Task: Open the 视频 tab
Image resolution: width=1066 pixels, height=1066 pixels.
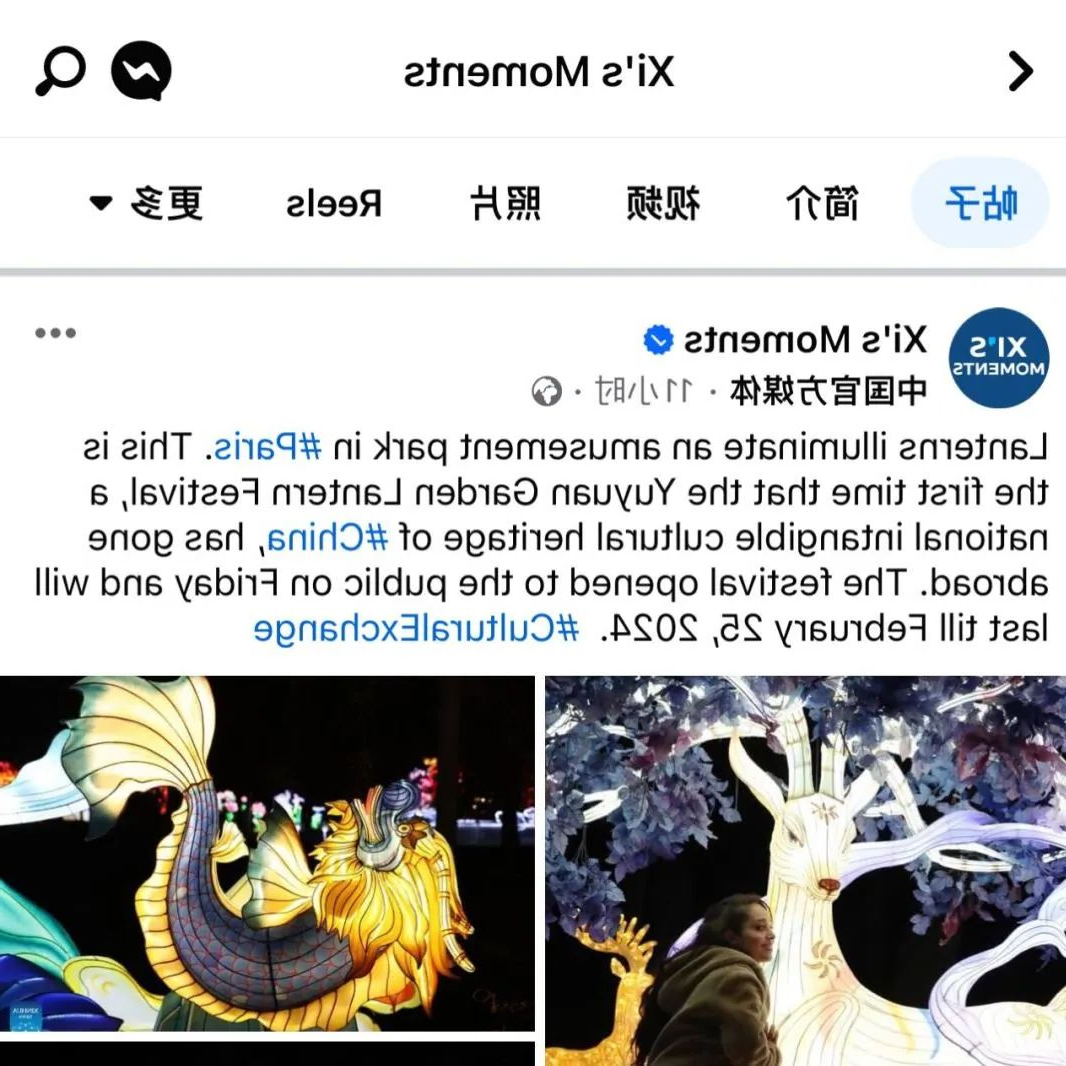Action: [663, 204]
